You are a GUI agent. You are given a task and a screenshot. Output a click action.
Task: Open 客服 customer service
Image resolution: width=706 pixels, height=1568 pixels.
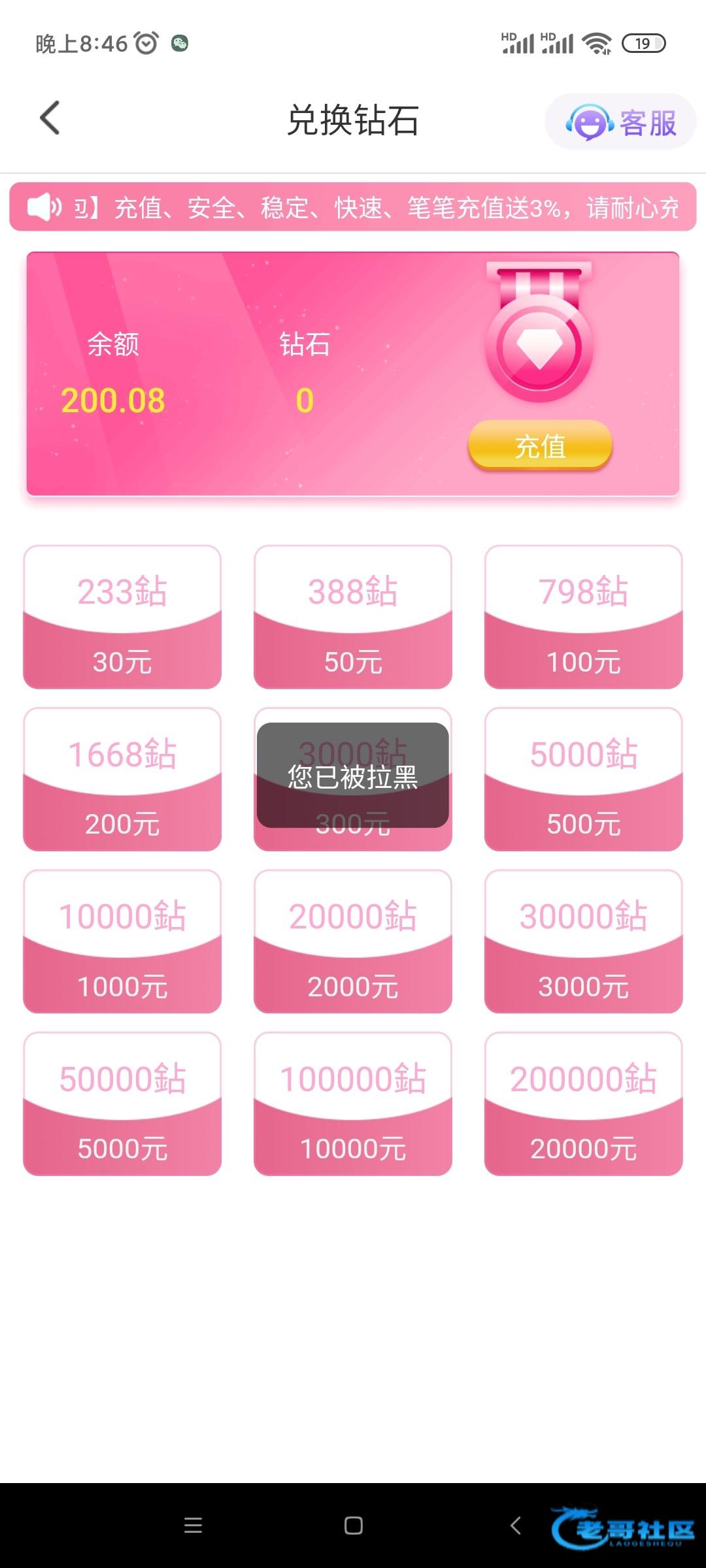(620, 122)
